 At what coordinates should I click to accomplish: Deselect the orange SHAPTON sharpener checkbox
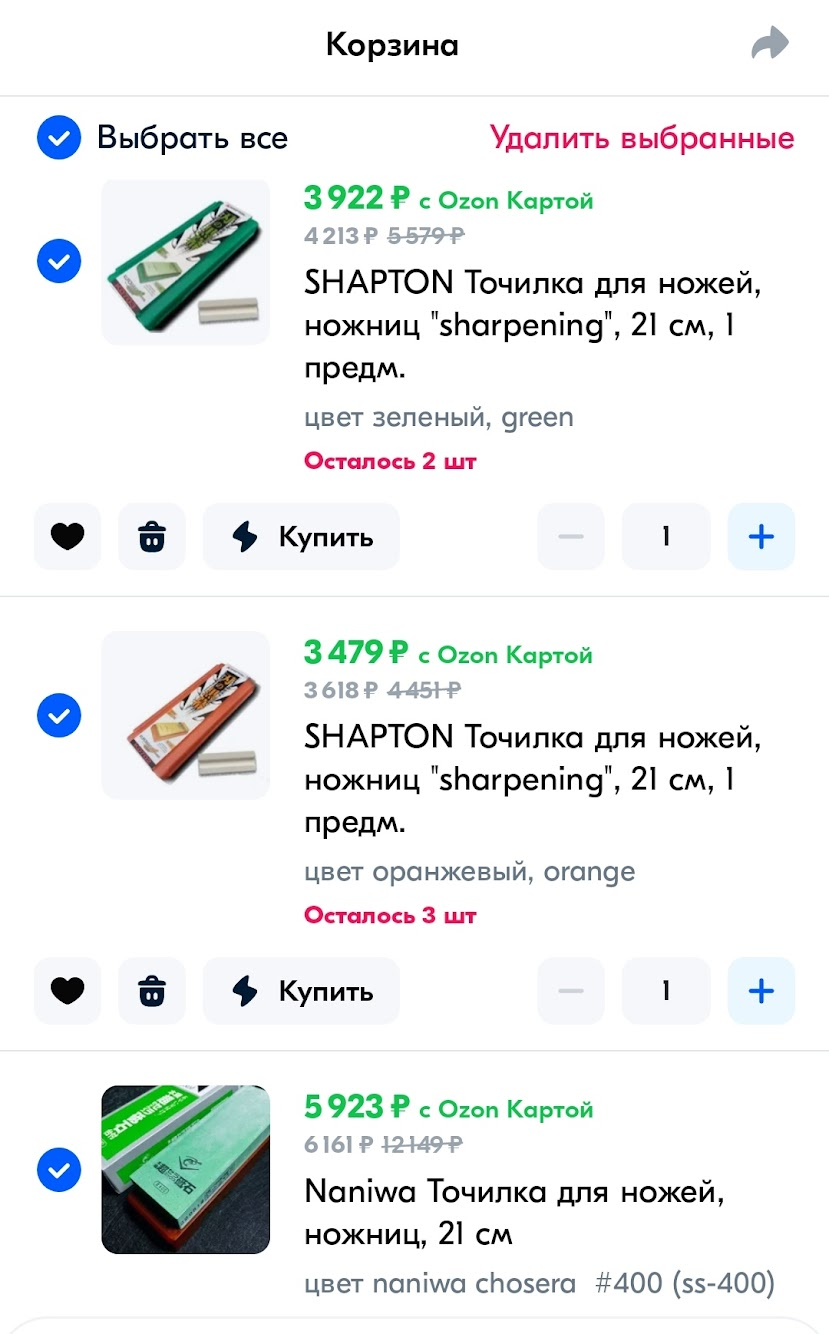[x=59, y=715]
